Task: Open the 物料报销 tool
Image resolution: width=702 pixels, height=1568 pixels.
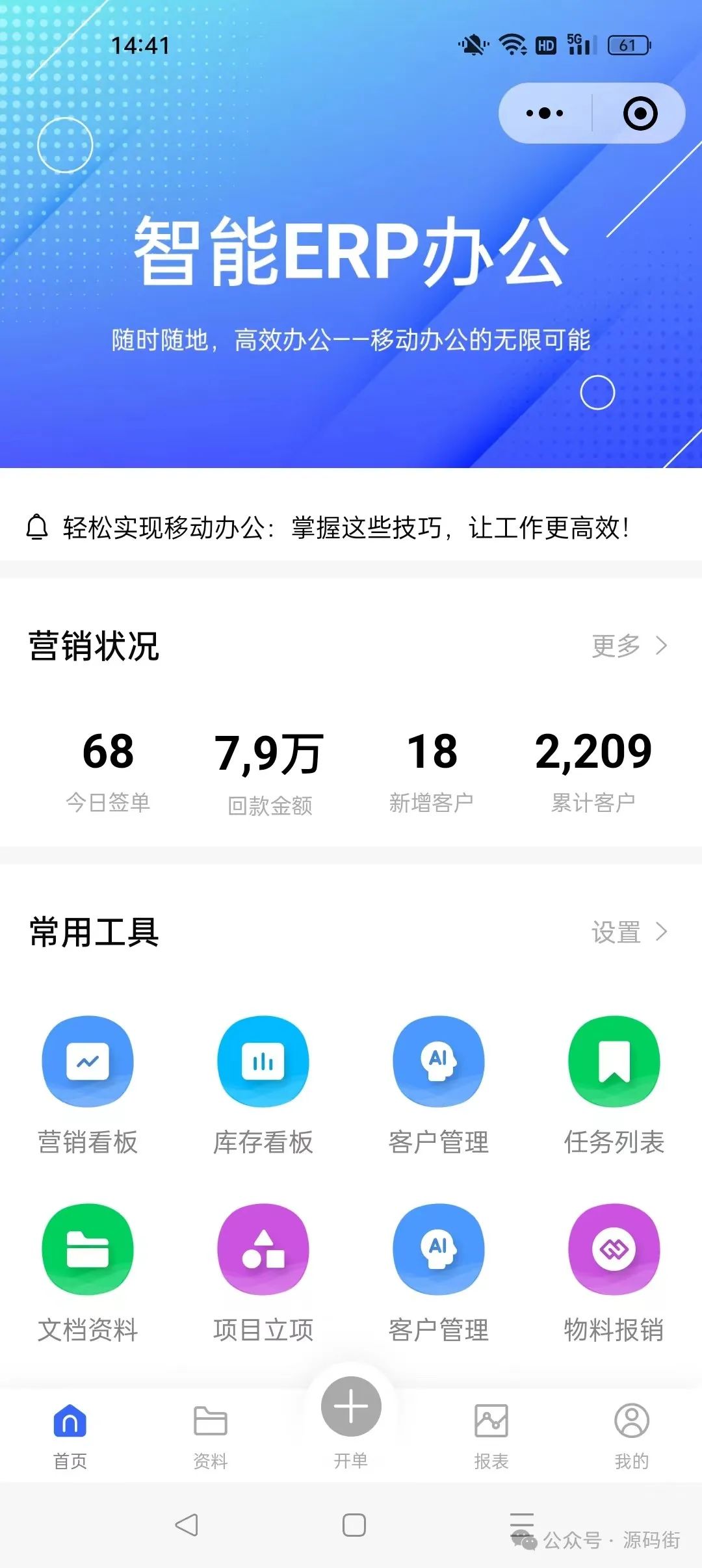Action: pyautogui.click(x=614, y=1248)
